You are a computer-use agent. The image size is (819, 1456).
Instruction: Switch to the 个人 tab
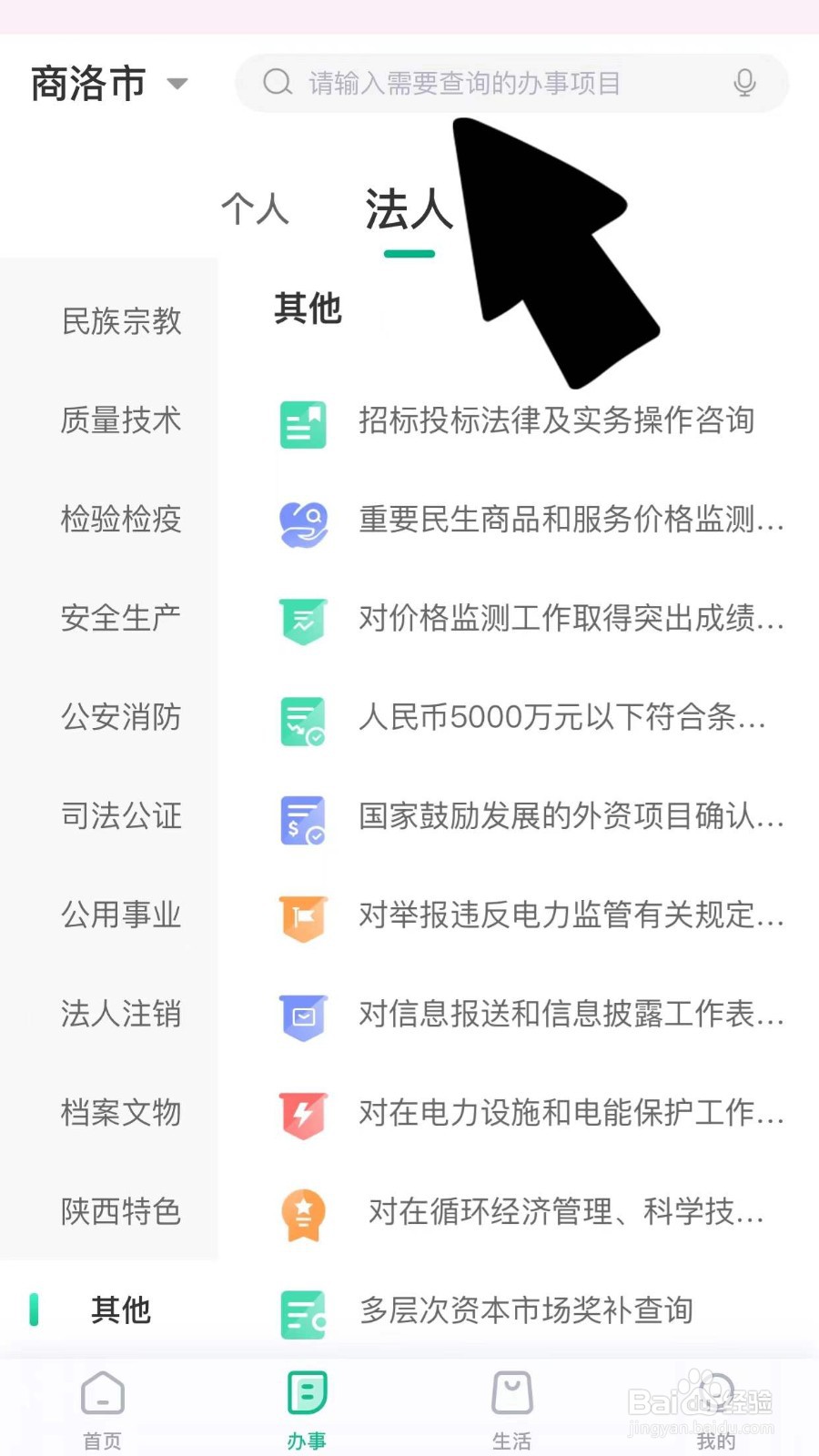[x=255, y=209]
